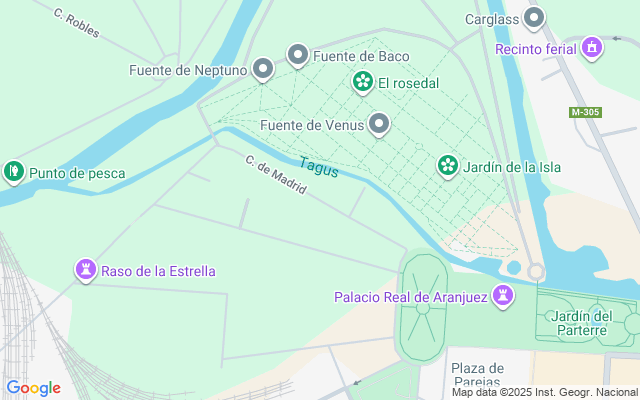
Task: Open the Raso de la Estrella pin
Action: tap(86, 270)
